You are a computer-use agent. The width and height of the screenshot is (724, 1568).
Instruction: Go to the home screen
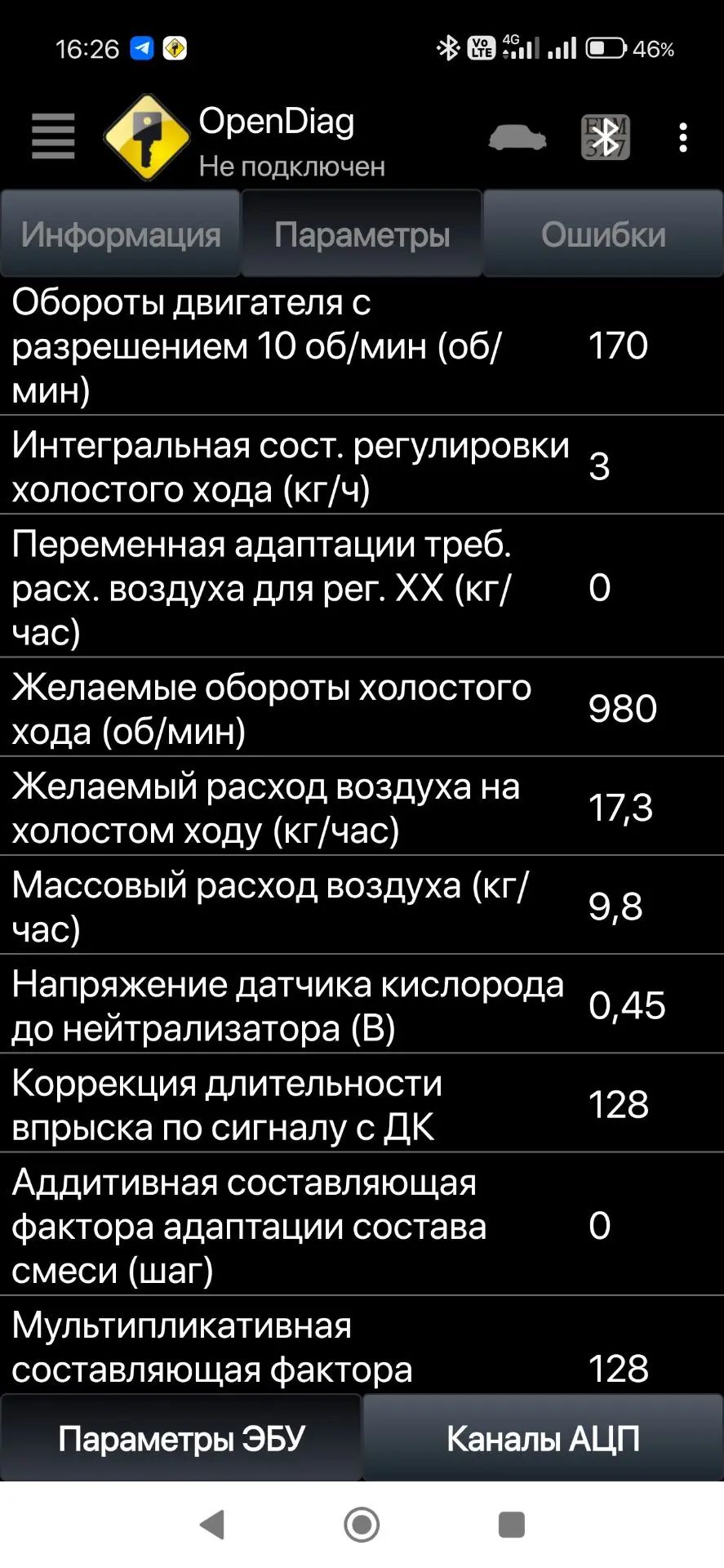[362, 1524]
